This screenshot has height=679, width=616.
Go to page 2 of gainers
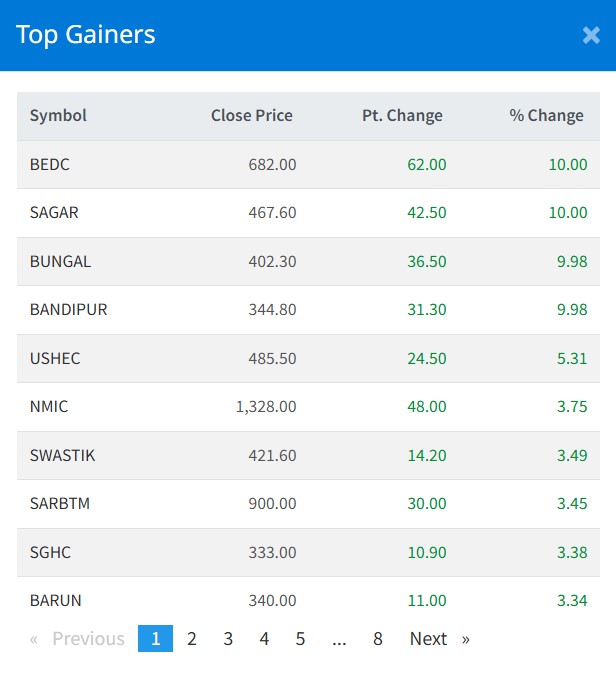click(192, 639)
